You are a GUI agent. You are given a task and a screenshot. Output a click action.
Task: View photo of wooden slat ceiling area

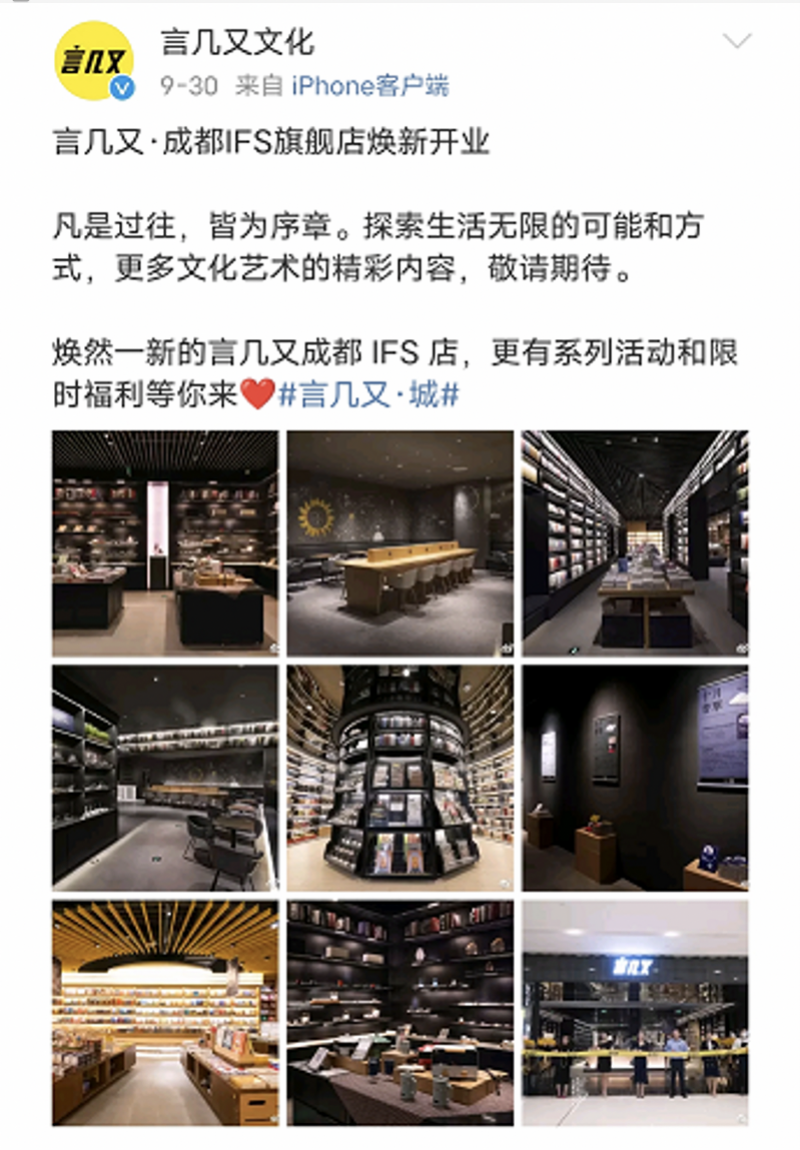coord(165,1012)
